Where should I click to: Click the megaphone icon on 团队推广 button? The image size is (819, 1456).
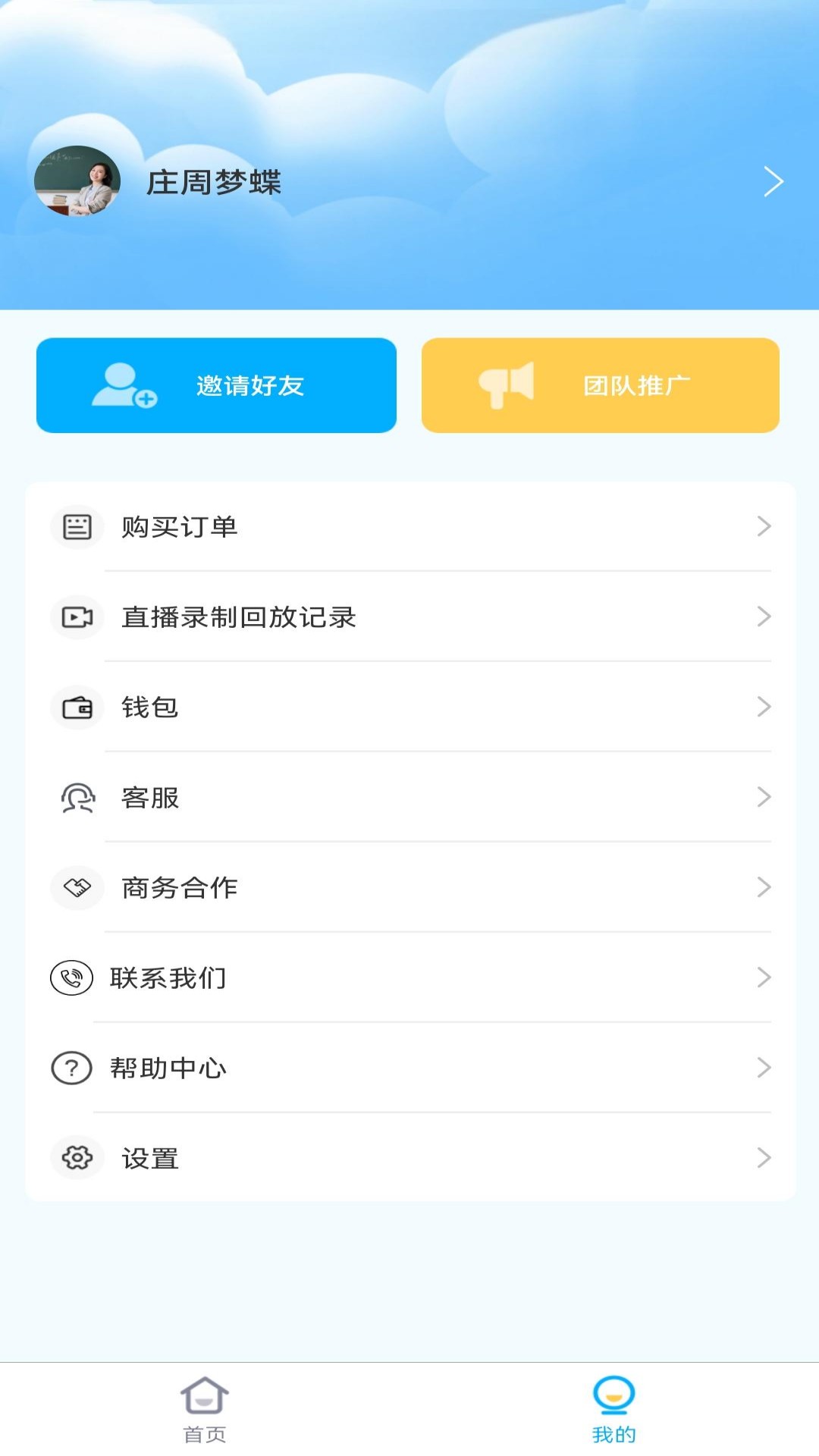[x=507, y=384]
